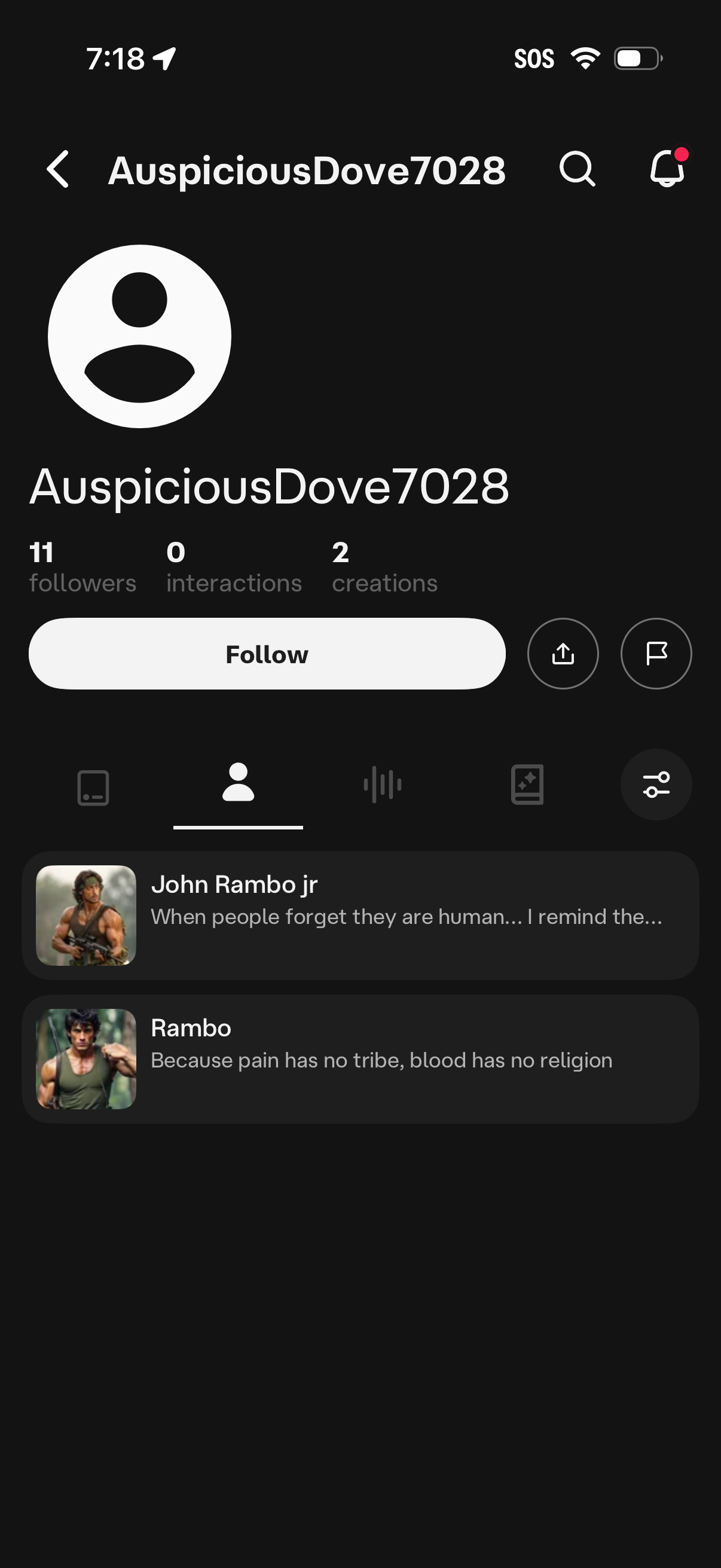721x1568 pixels.
Task: Open the search icon
Action: [x=577, y=169]
